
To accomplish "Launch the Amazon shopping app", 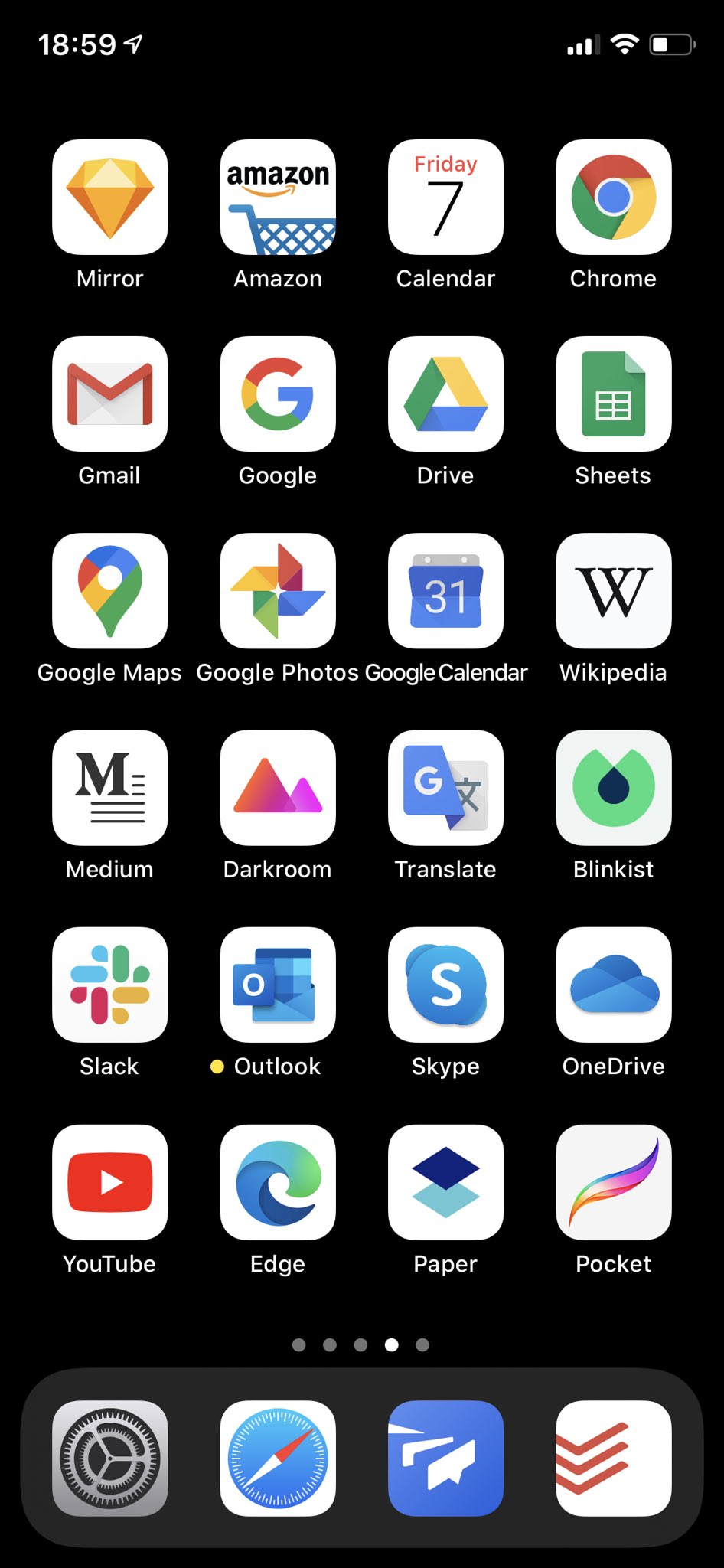I will coord(278,197).
